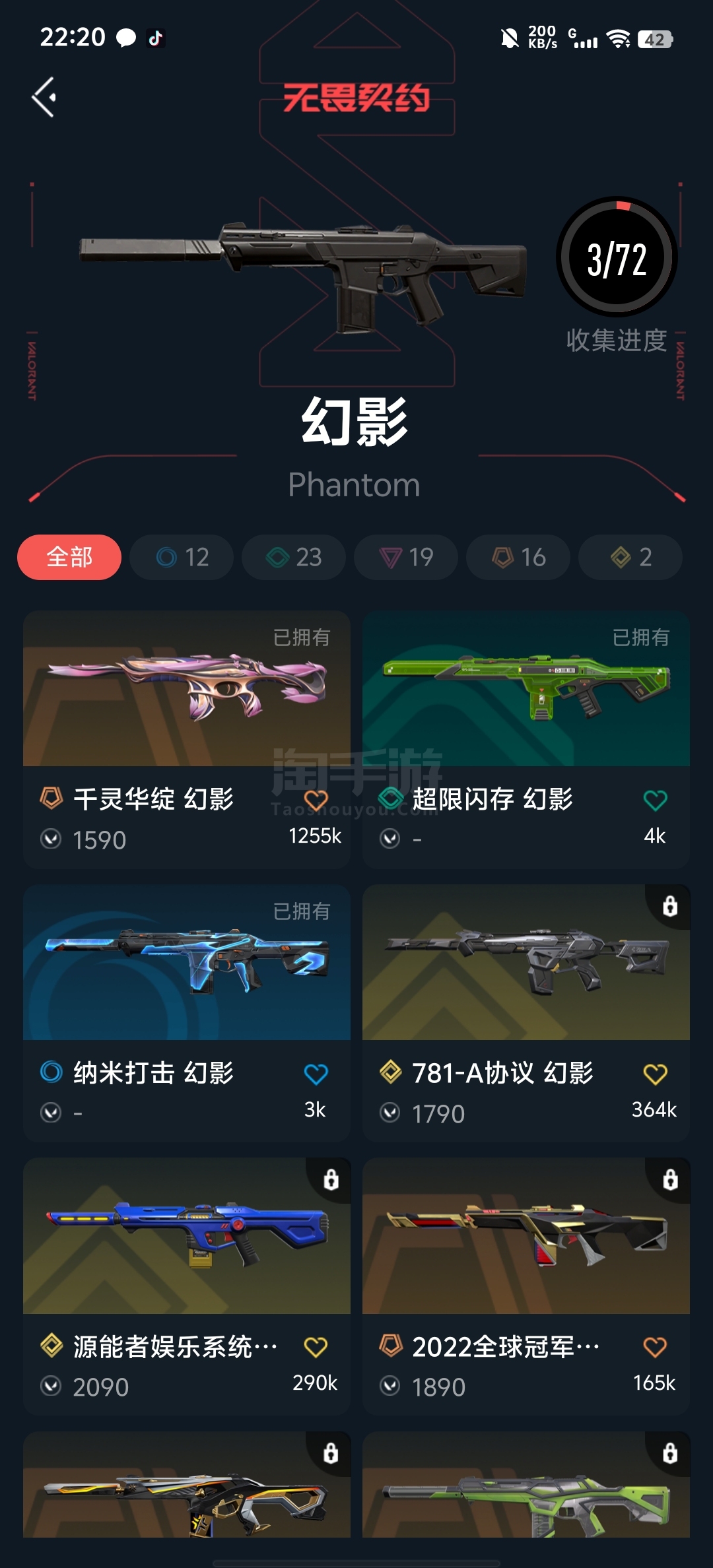Viewport: 713px width, 1568px height.
Task: Filter skins by the yellow tier 2
Action: click(x=630, y=557)
